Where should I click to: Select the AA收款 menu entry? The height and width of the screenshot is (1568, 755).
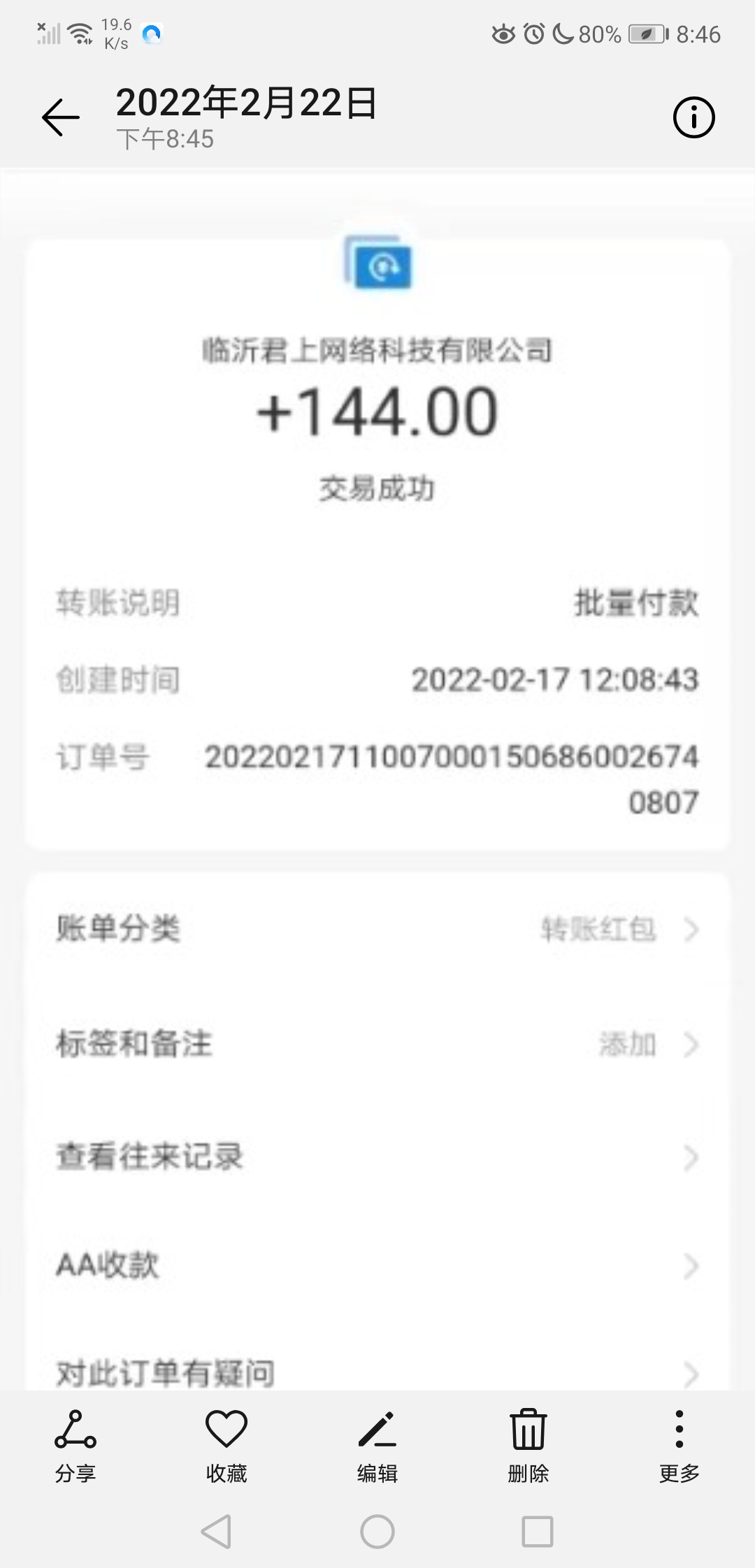[377, 1265]
